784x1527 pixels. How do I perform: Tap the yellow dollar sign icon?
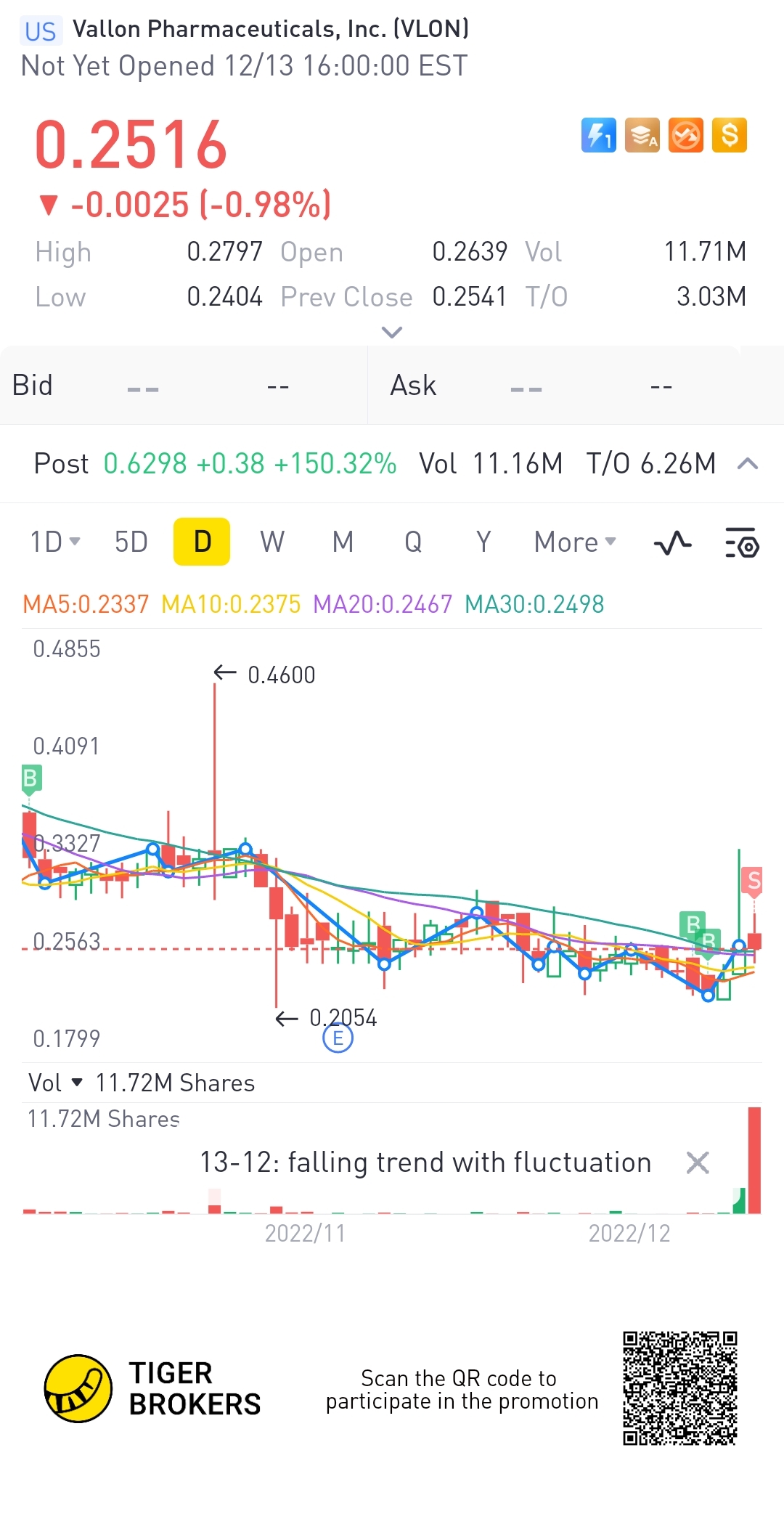[x=730, y=135]
